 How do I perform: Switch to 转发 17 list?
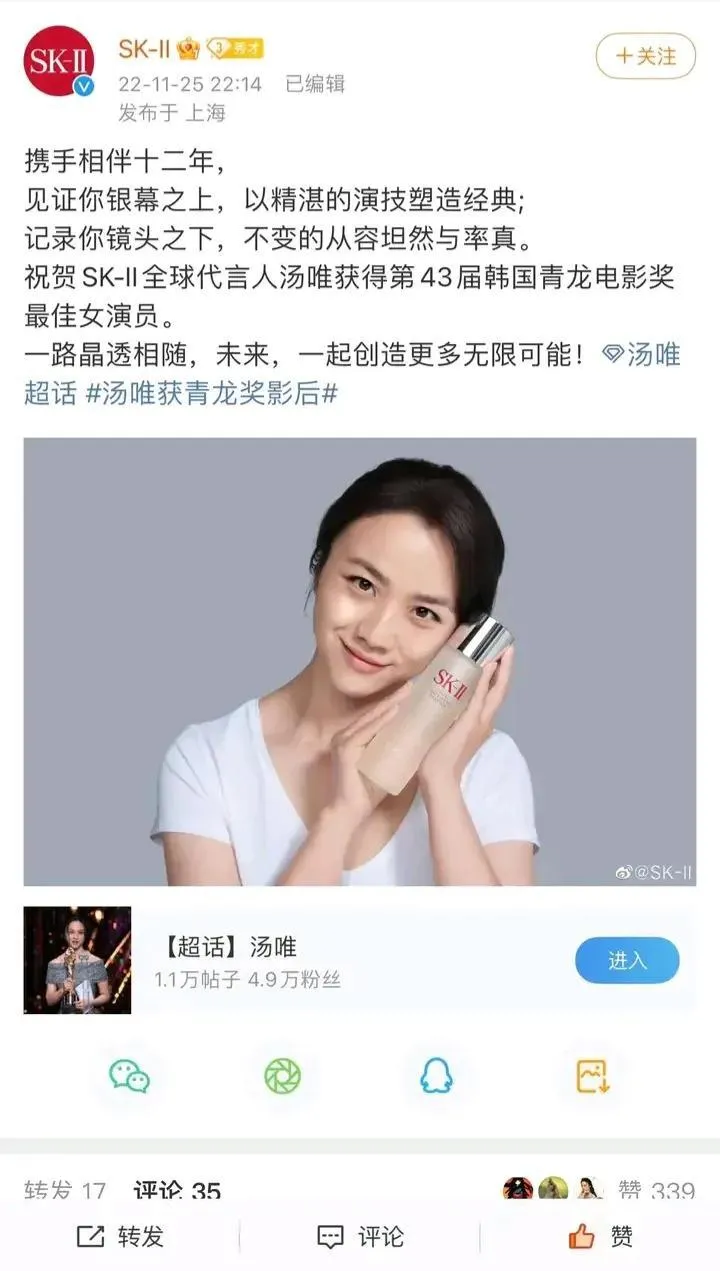pos(65,1191)
